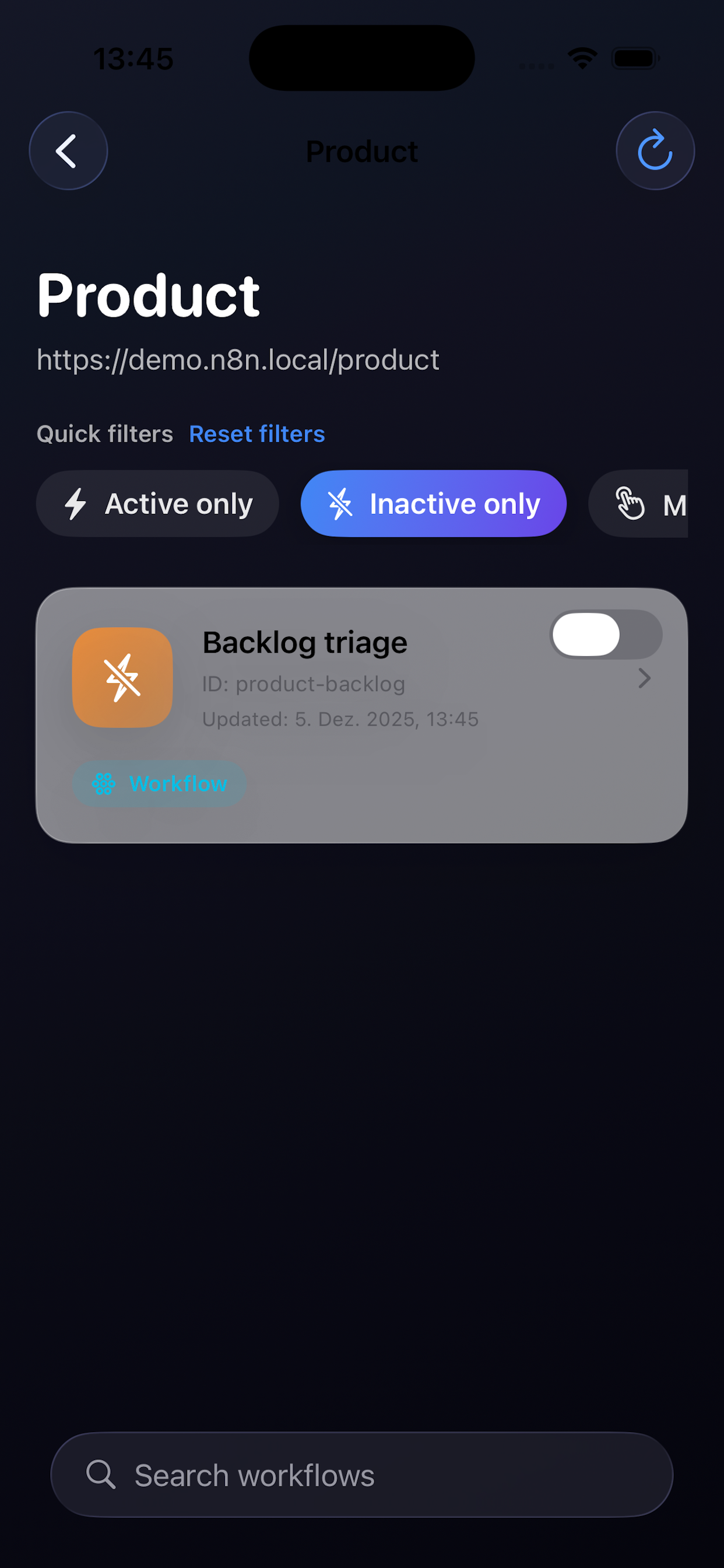Tap the Search workflows input field
The height and width of the screenshot is (1568, 724).
(361, 1474)
